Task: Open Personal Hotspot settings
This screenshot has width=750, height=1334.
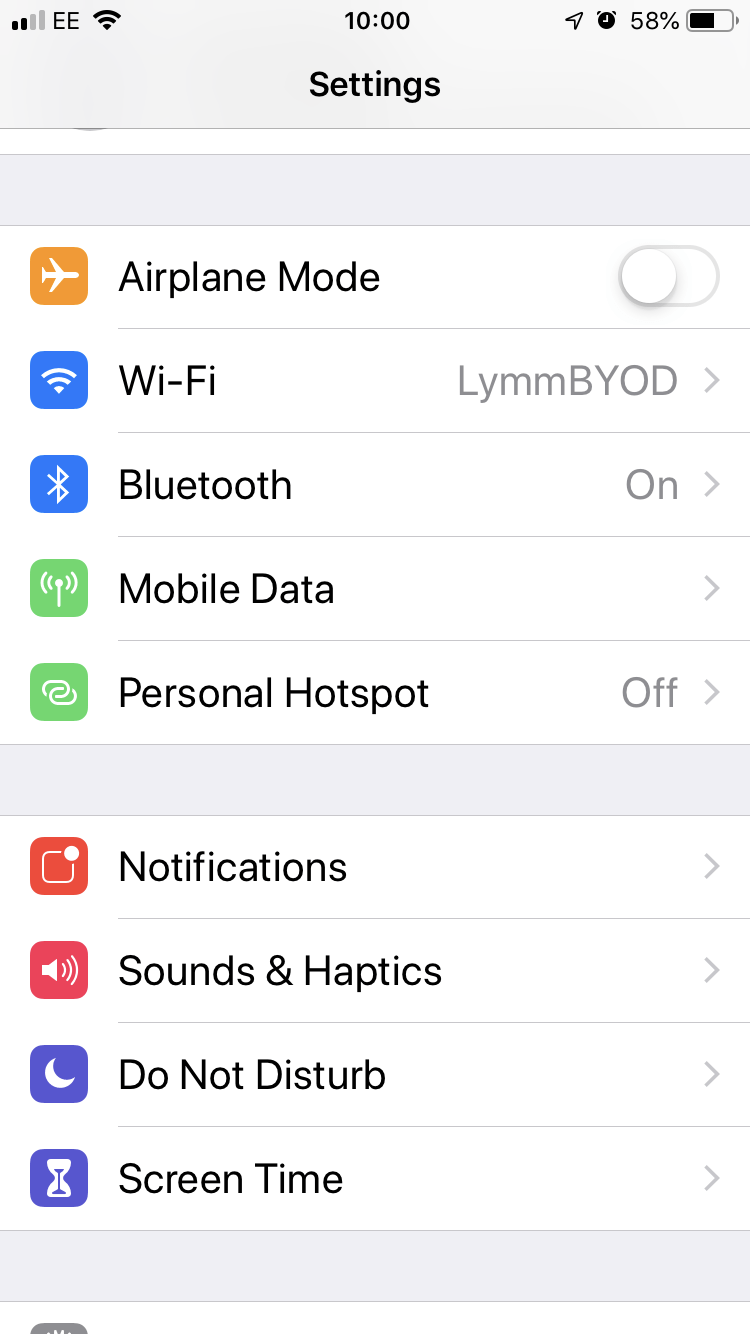Action: click(x=375, y=693)
